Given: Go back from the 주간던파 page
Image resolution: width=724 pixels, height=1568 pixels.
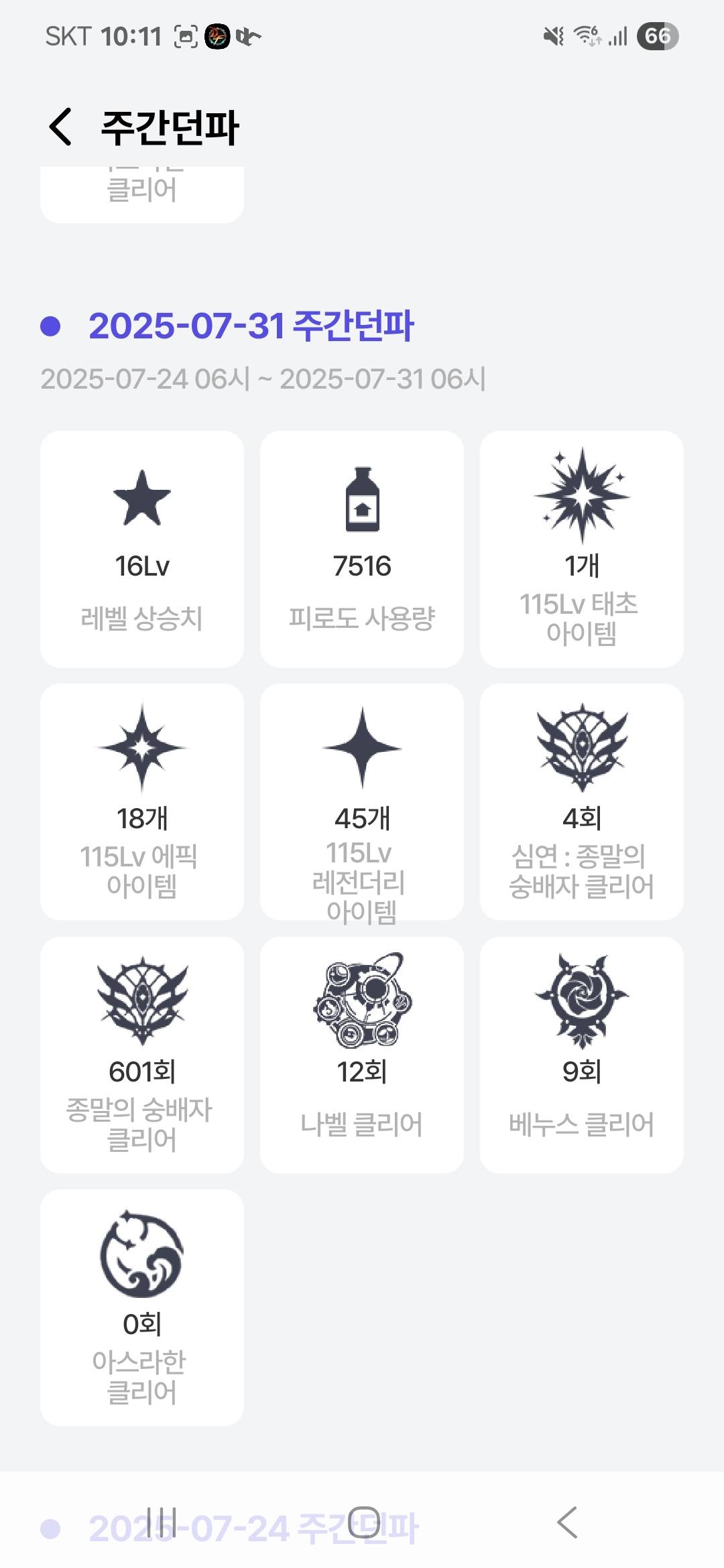Looking at the screenshot, I should coord(60,127).
